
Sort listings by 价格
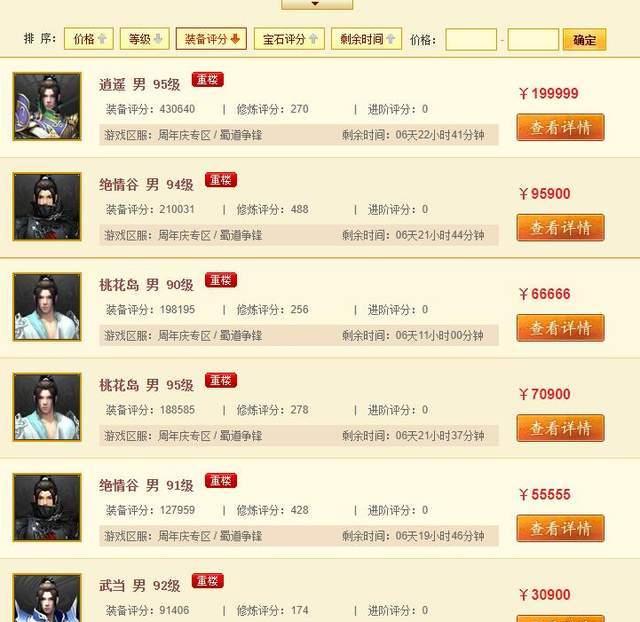point(90,39)
